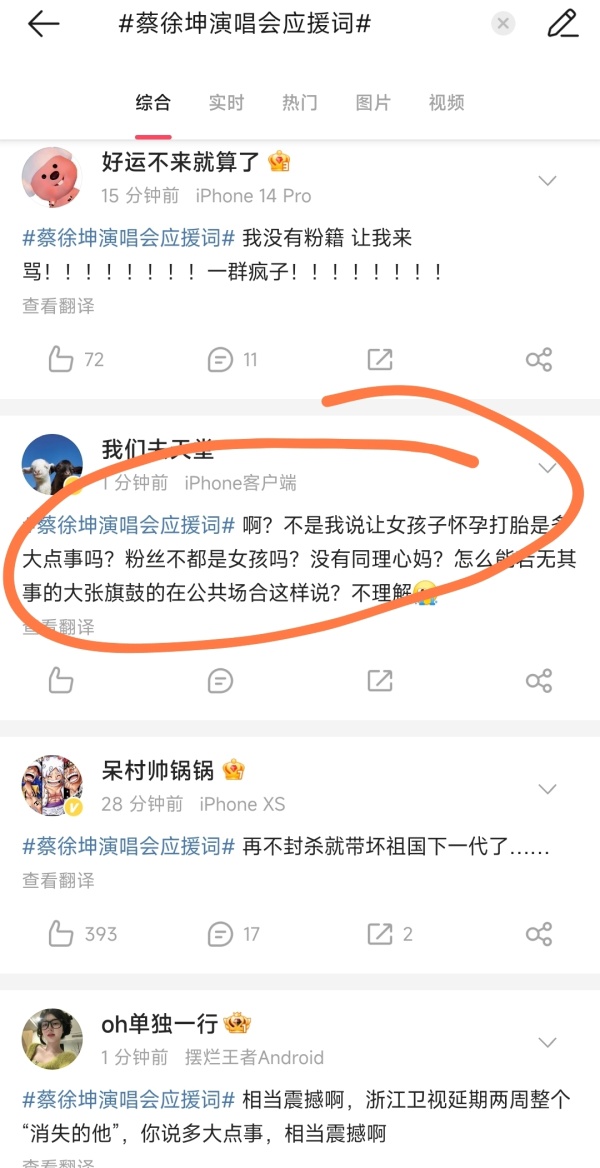Open the profile of oh单独一行
The width and height of the screenshot is (600, 1168).
point(52,1038)
